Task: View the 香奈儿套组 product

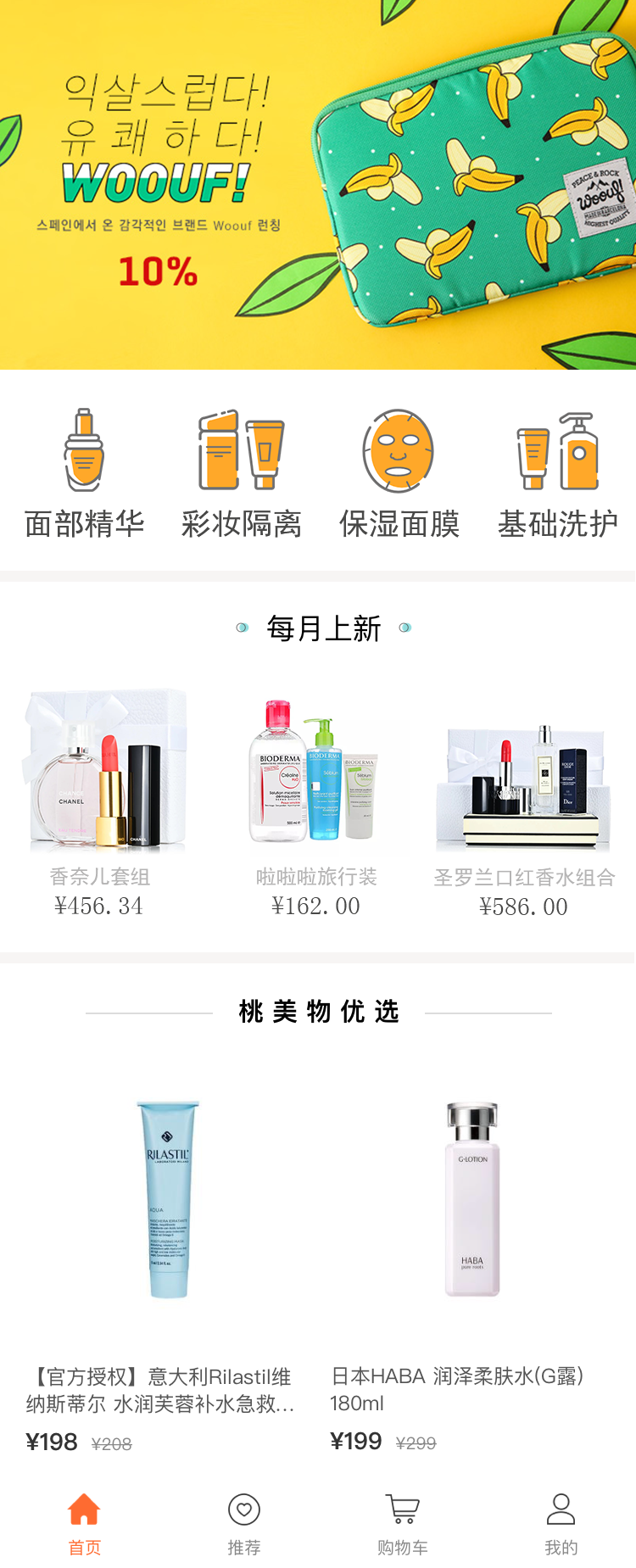Action: coord(100,801)
